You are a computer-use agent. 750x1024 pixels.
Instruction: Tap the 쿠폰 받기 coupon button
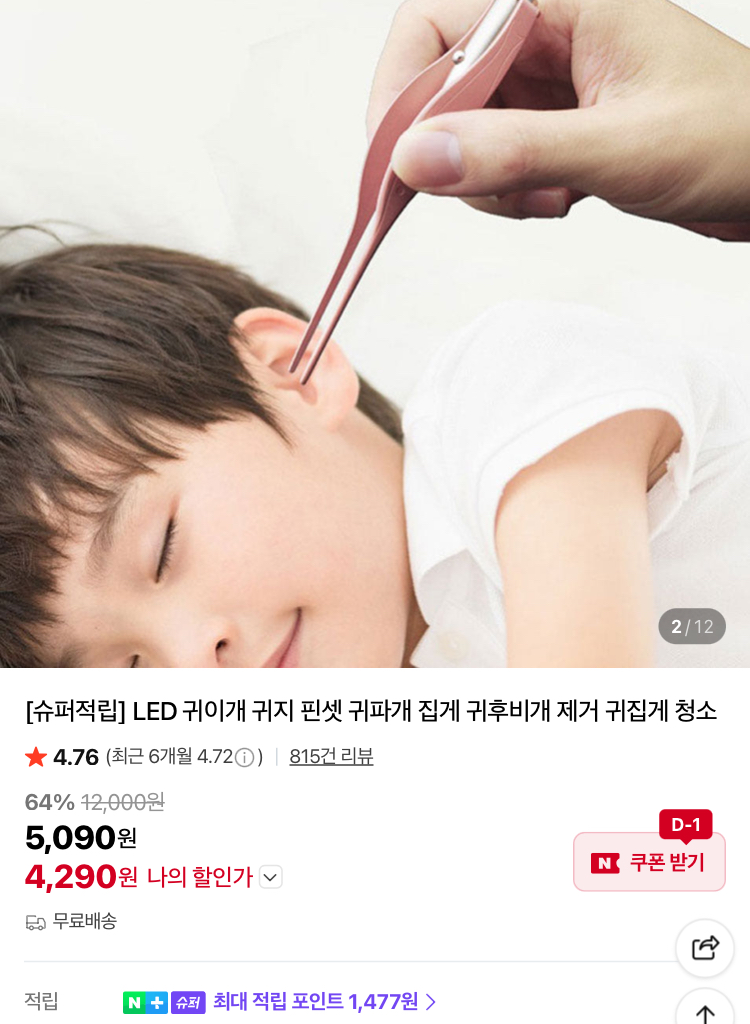(649, 862)
